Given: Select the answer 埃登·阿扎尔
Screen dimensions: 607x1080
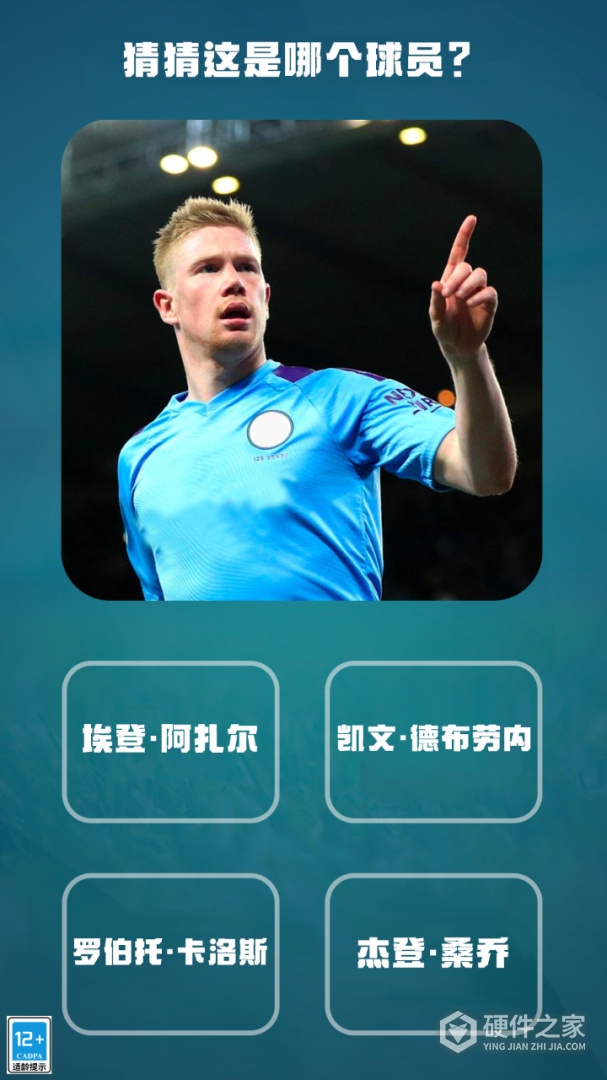Looking at the screenshot, I should 170,741.
